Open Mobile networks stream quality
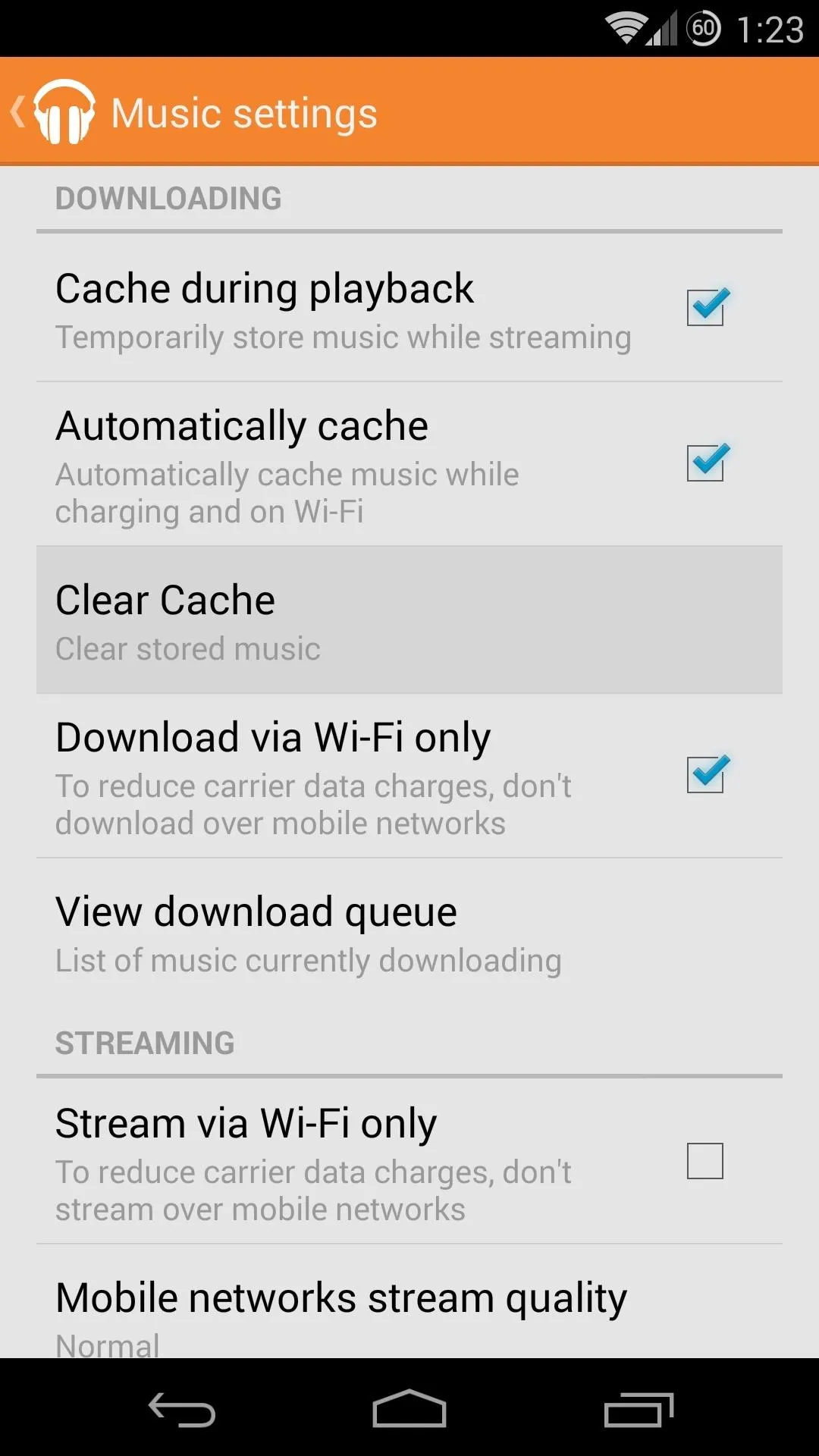The width and height of the screenshot is (819, 1456). point(409,1301)
